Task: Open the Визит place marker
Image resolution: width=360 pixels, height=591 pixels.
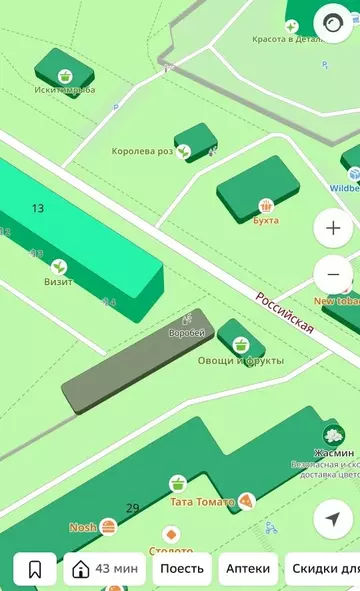Action: point(59,267)
